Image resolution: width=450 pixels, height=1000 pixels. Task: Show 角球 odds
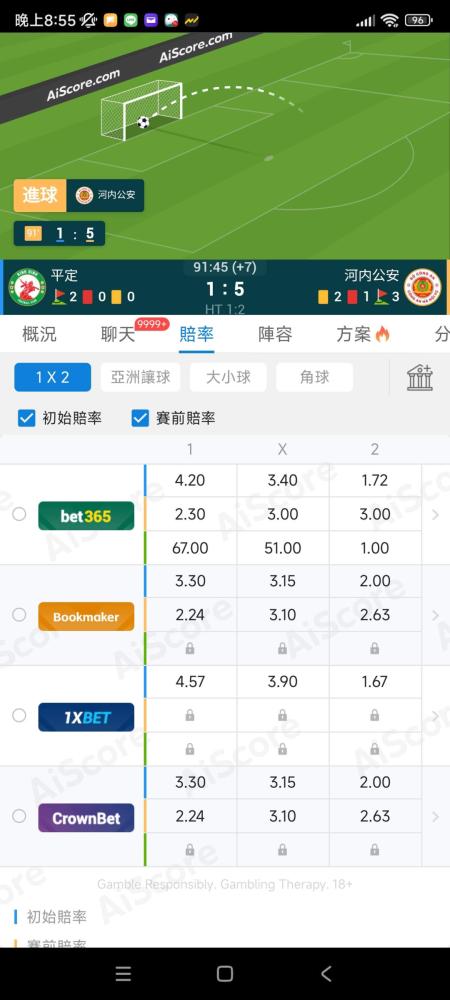point(314,377)
